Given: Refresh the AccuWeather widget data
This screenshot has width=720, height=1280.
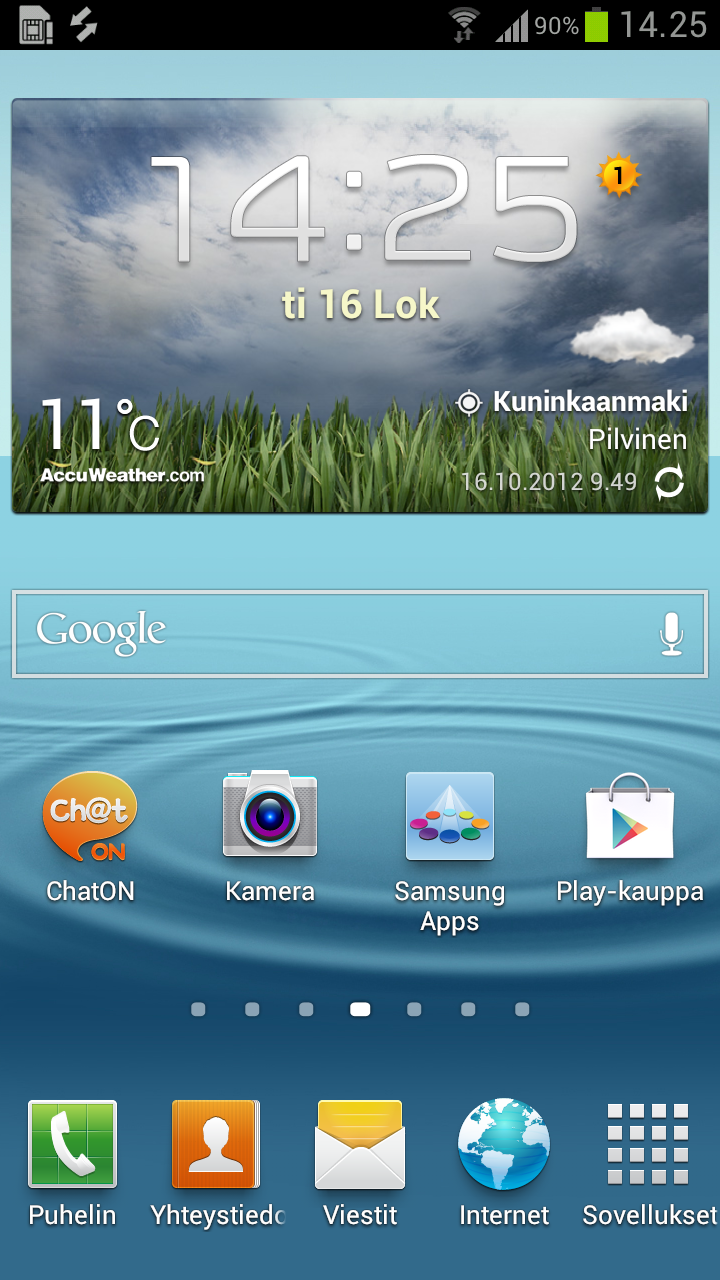Looking at the screenshot, I should [x=669, y=483].
